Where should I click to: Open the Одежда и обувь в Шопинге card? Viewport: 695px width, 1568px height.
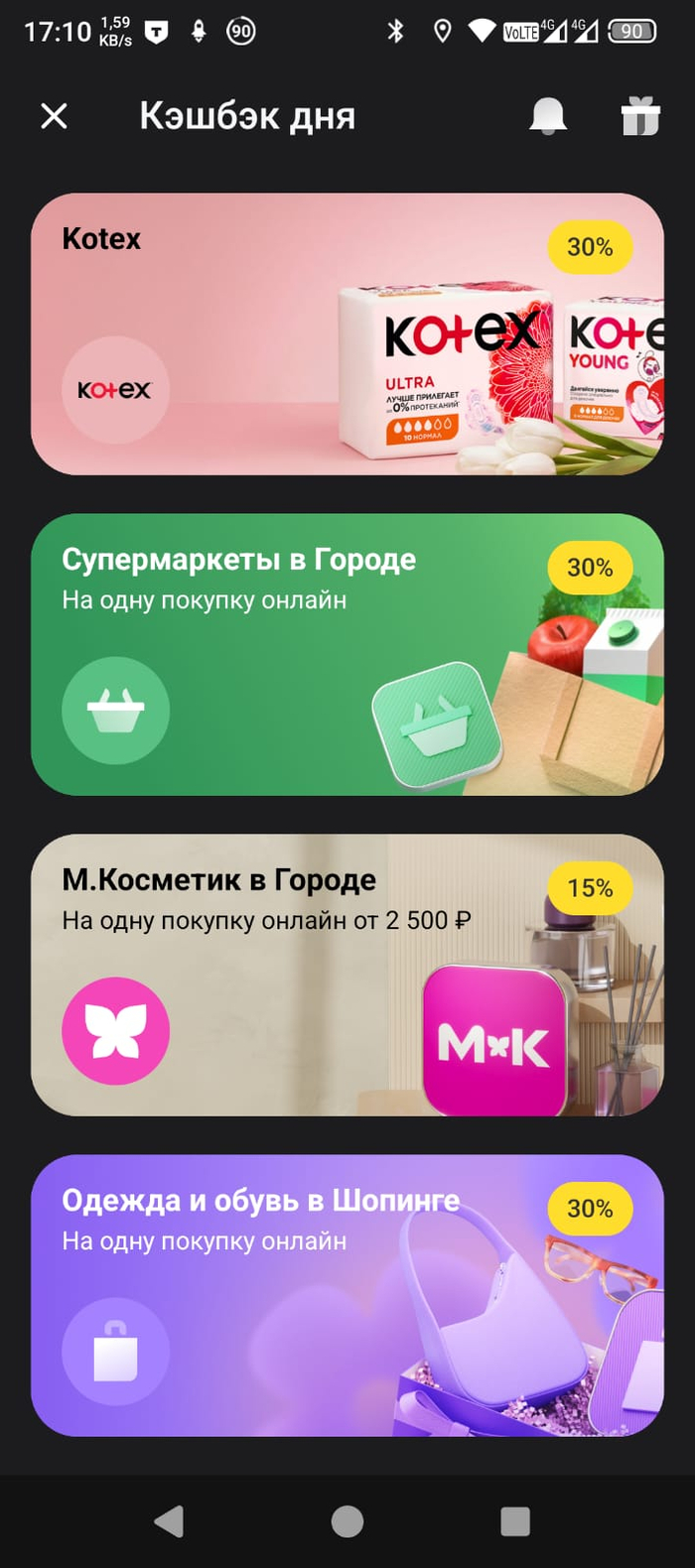coord(347,1296)
